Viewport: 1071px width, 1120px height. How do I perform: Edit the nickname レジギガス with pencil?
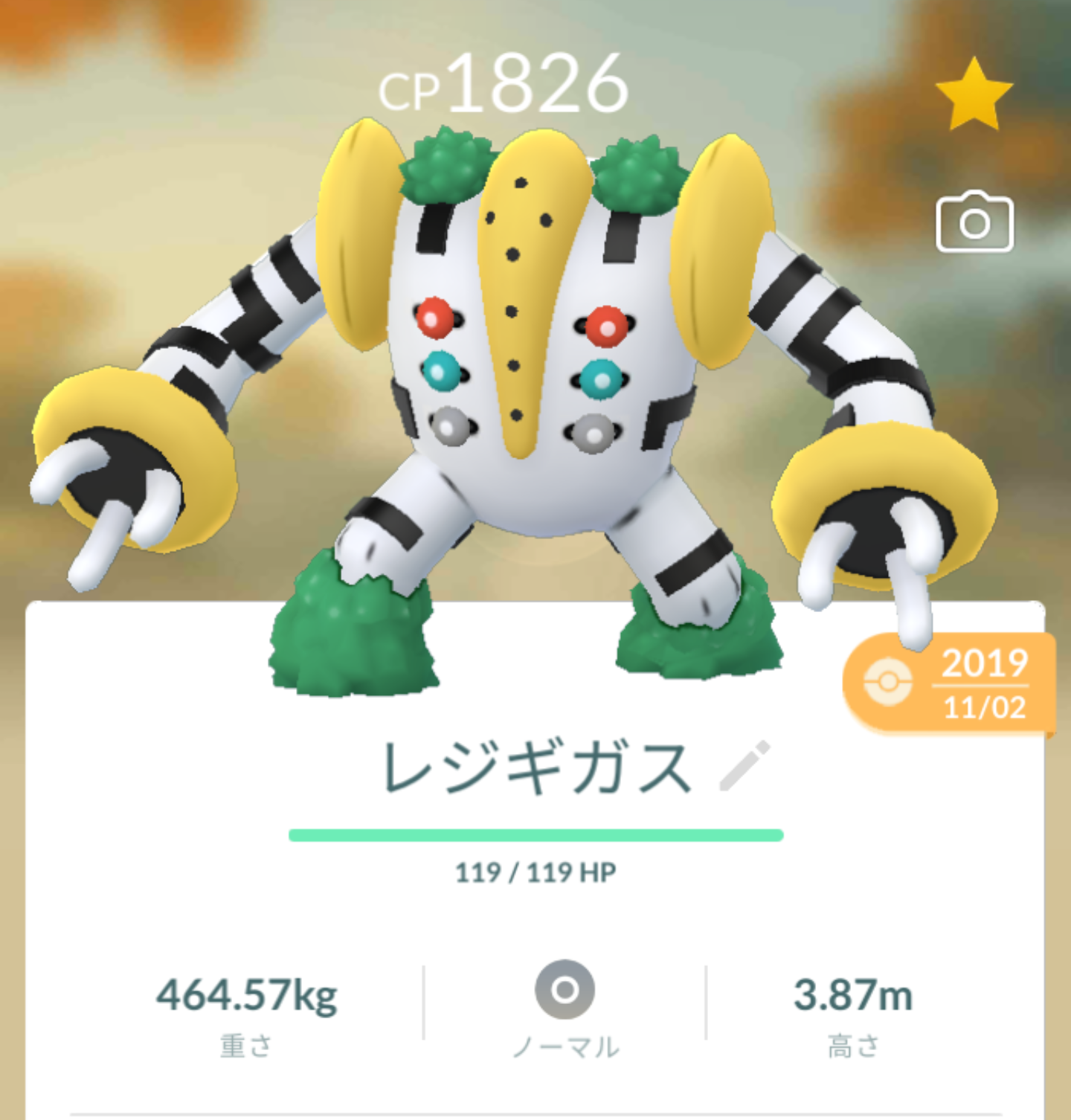tap(745, 766)
